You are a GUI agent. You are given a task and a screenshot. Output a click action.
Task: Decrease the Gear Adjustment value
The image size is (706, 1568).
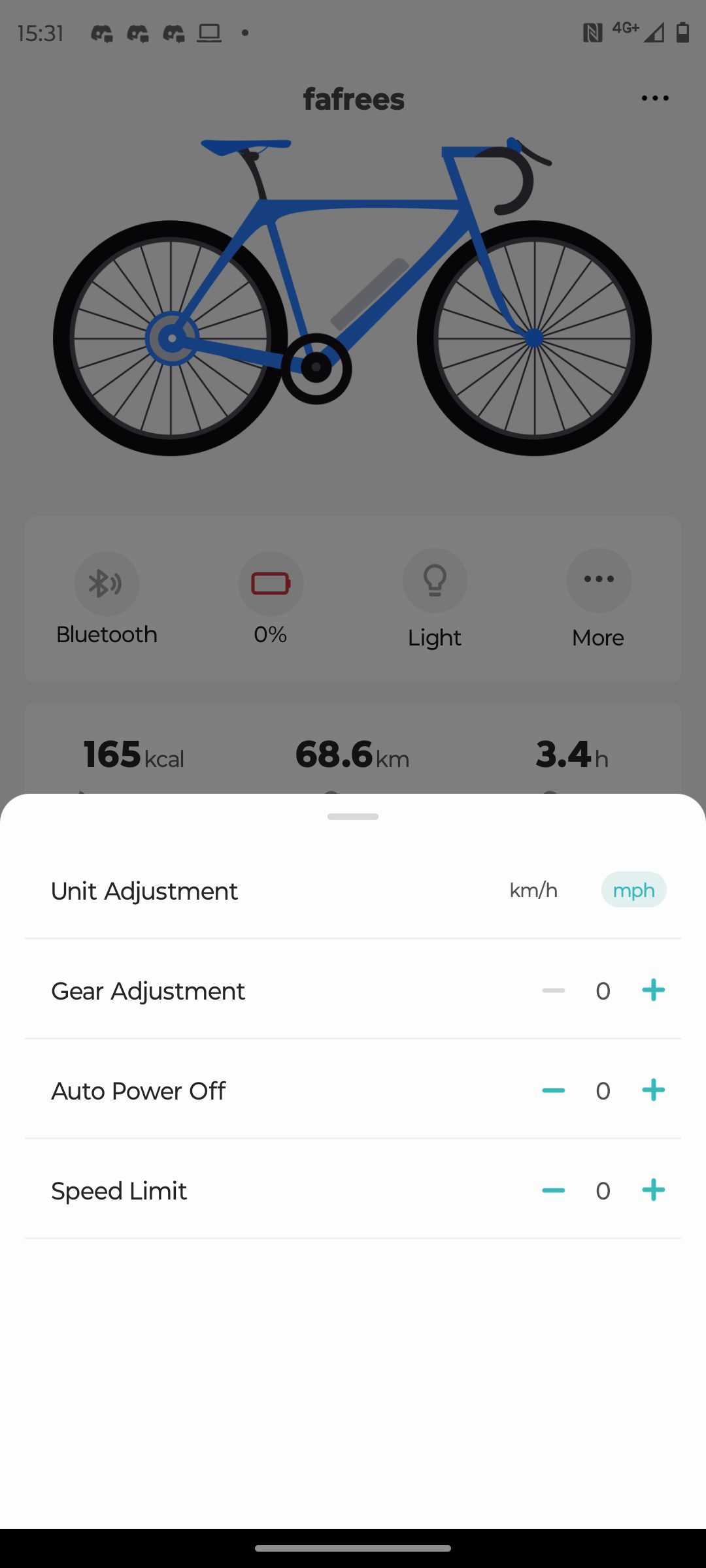click(553, 990)
